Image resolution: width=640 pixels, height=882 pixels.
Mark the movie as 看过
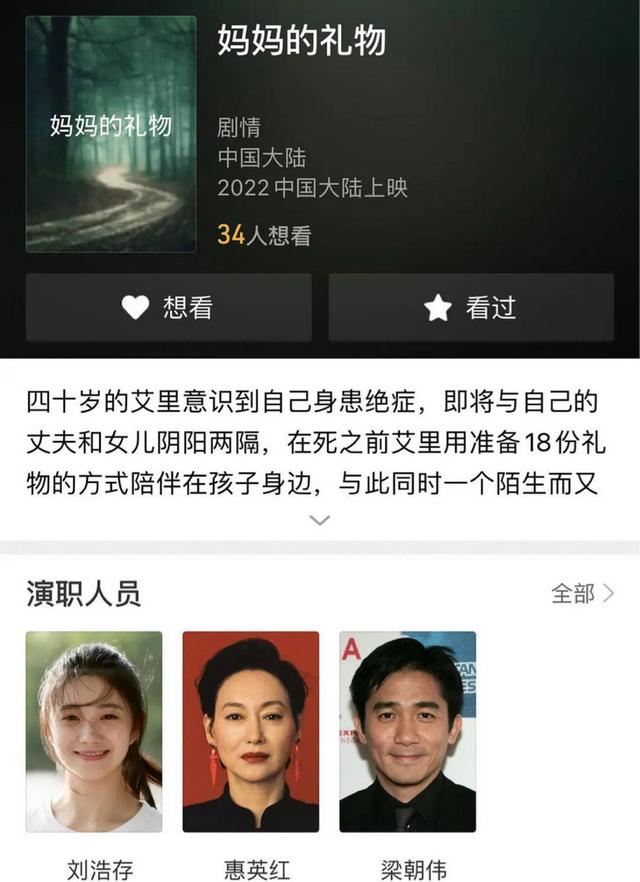coord(471,308)
